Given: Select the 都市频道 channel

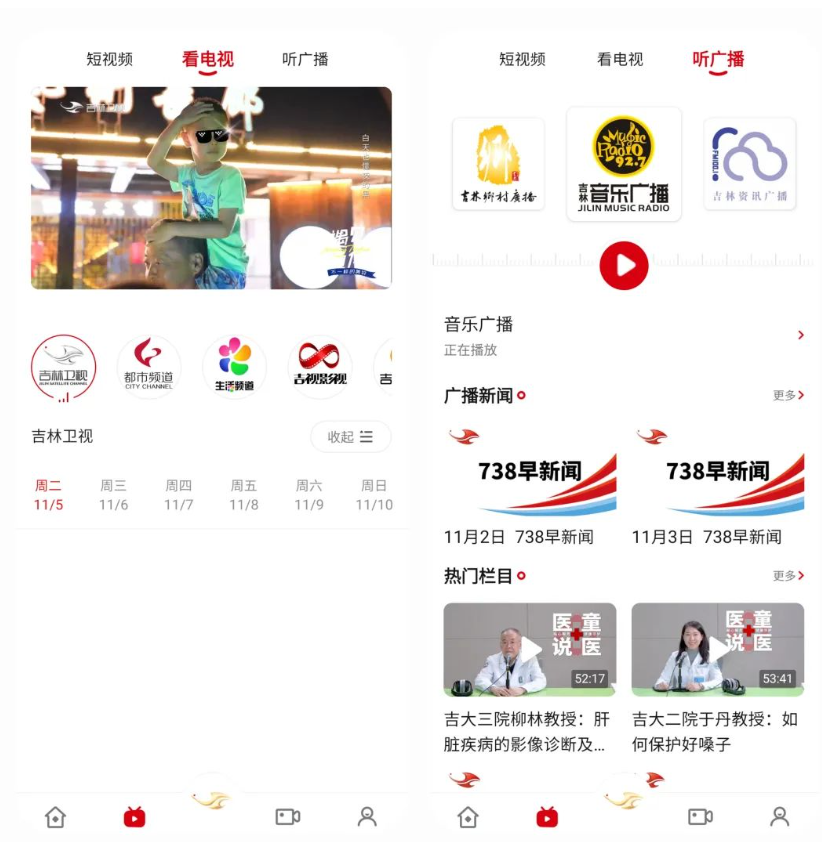Looking at the screenshot, I should pos(149,366).
